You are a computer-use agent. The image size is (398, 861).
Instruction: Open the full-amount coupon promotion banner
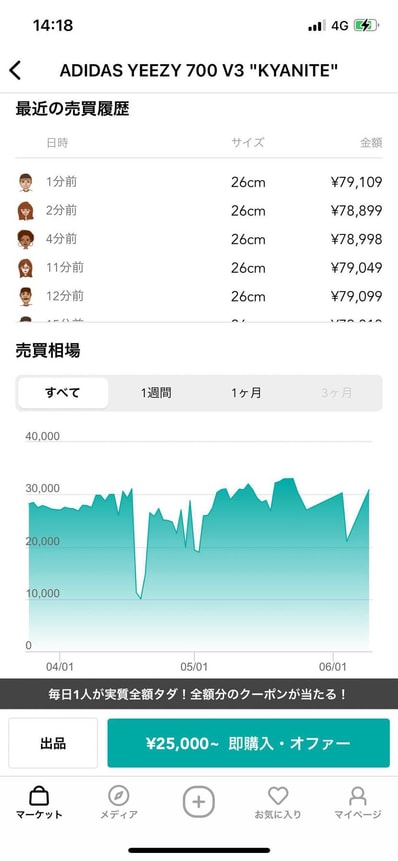[199, 694]
